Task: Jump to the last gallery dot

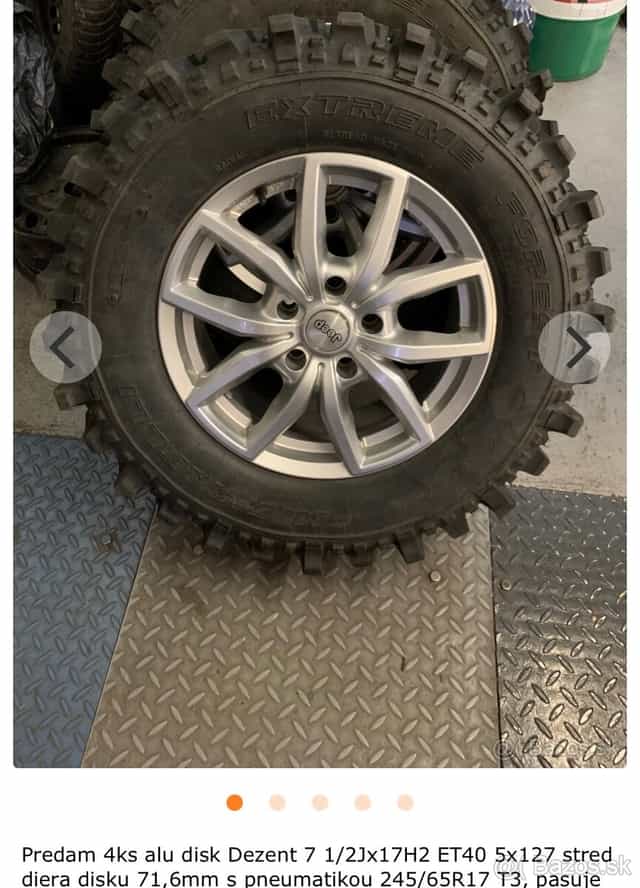Action: click(x=405, y=802)
